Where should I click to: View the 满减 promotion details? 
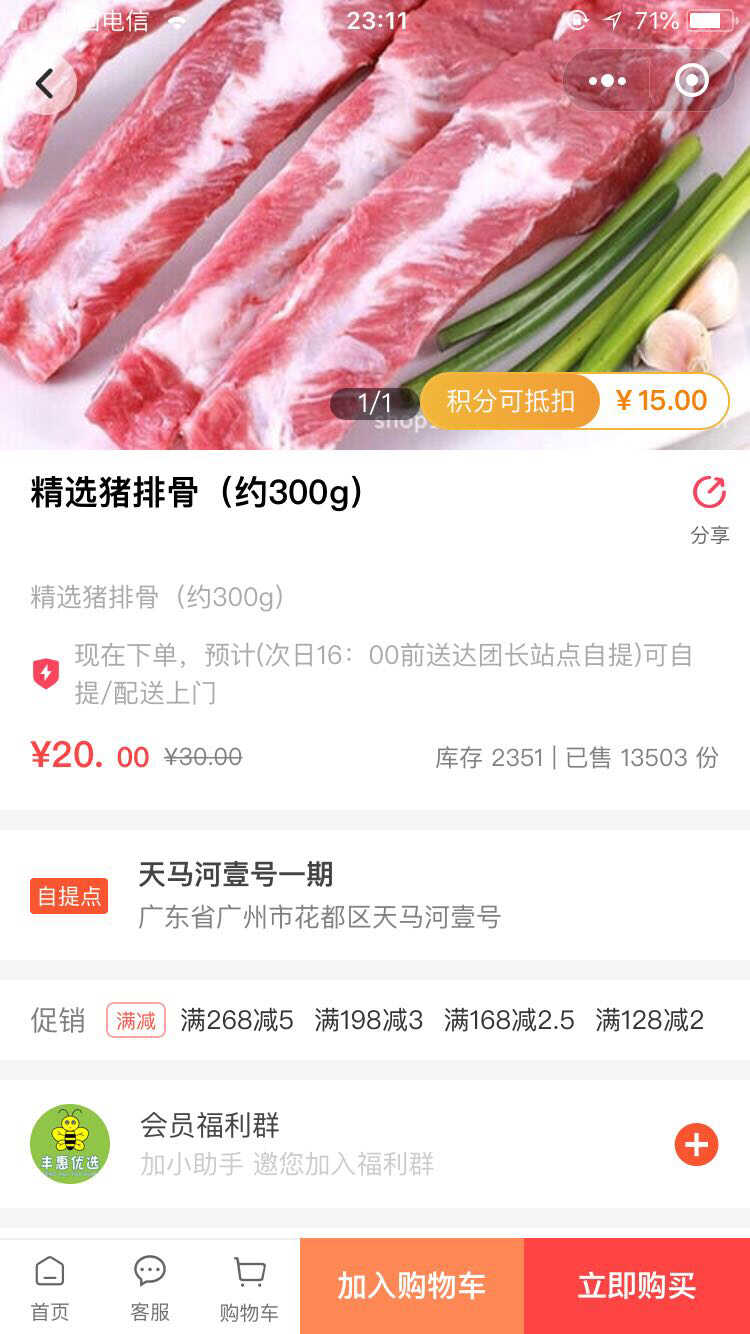point(375,1020)
